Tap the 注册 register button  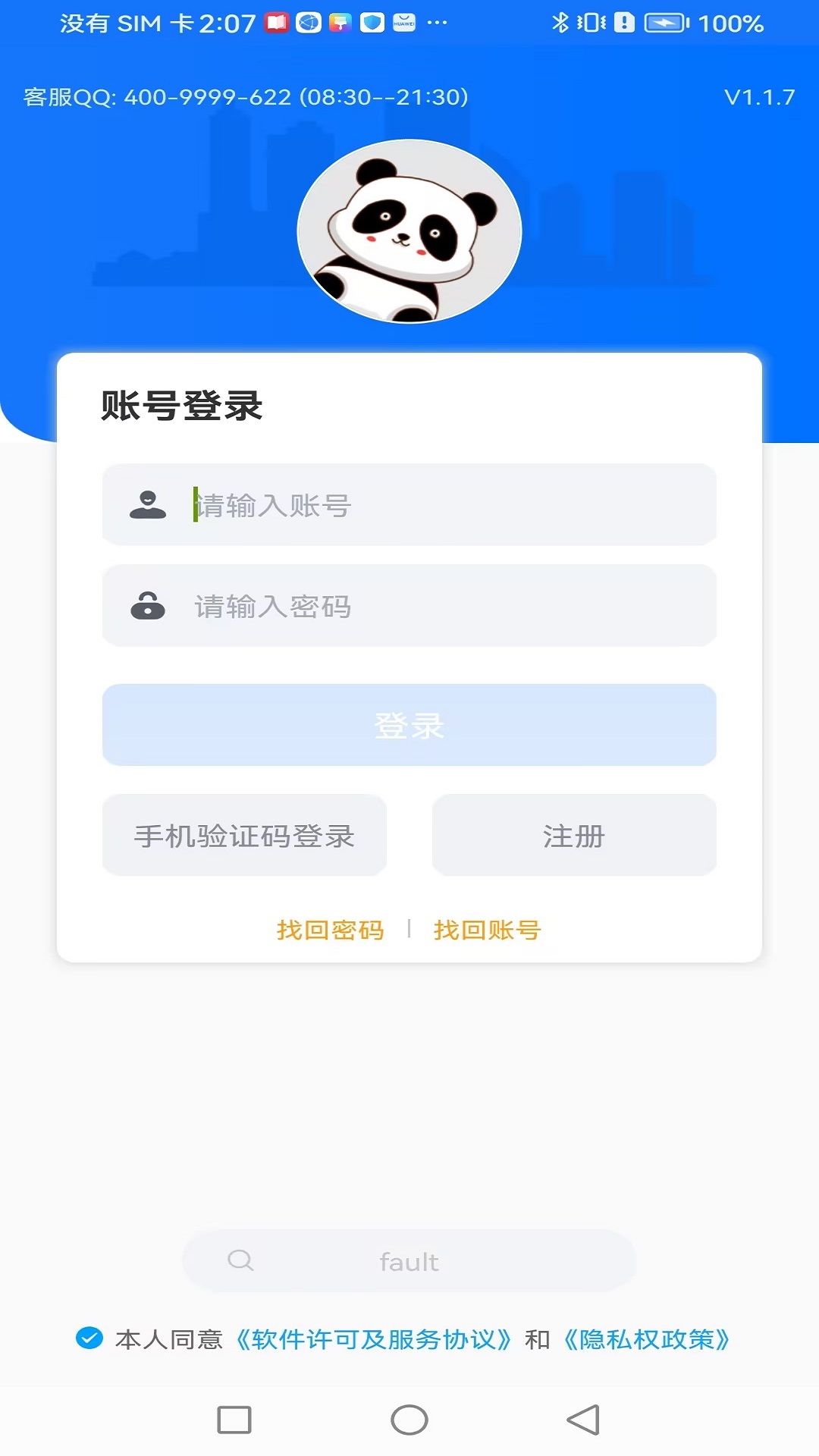(x=573, y=836)
